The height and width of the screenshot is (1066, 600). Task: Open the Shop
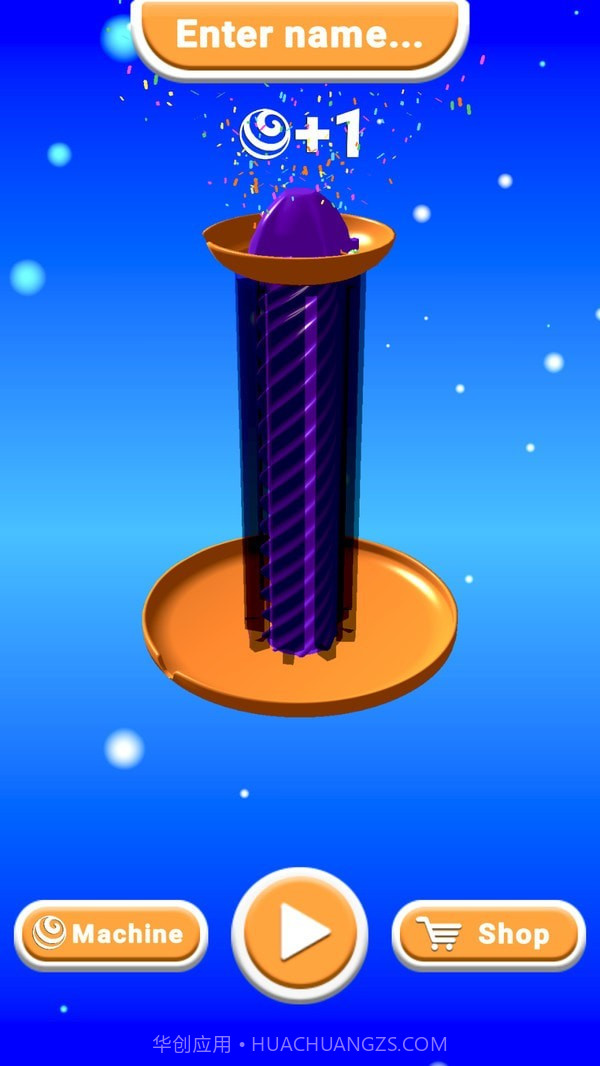point(488,934)
